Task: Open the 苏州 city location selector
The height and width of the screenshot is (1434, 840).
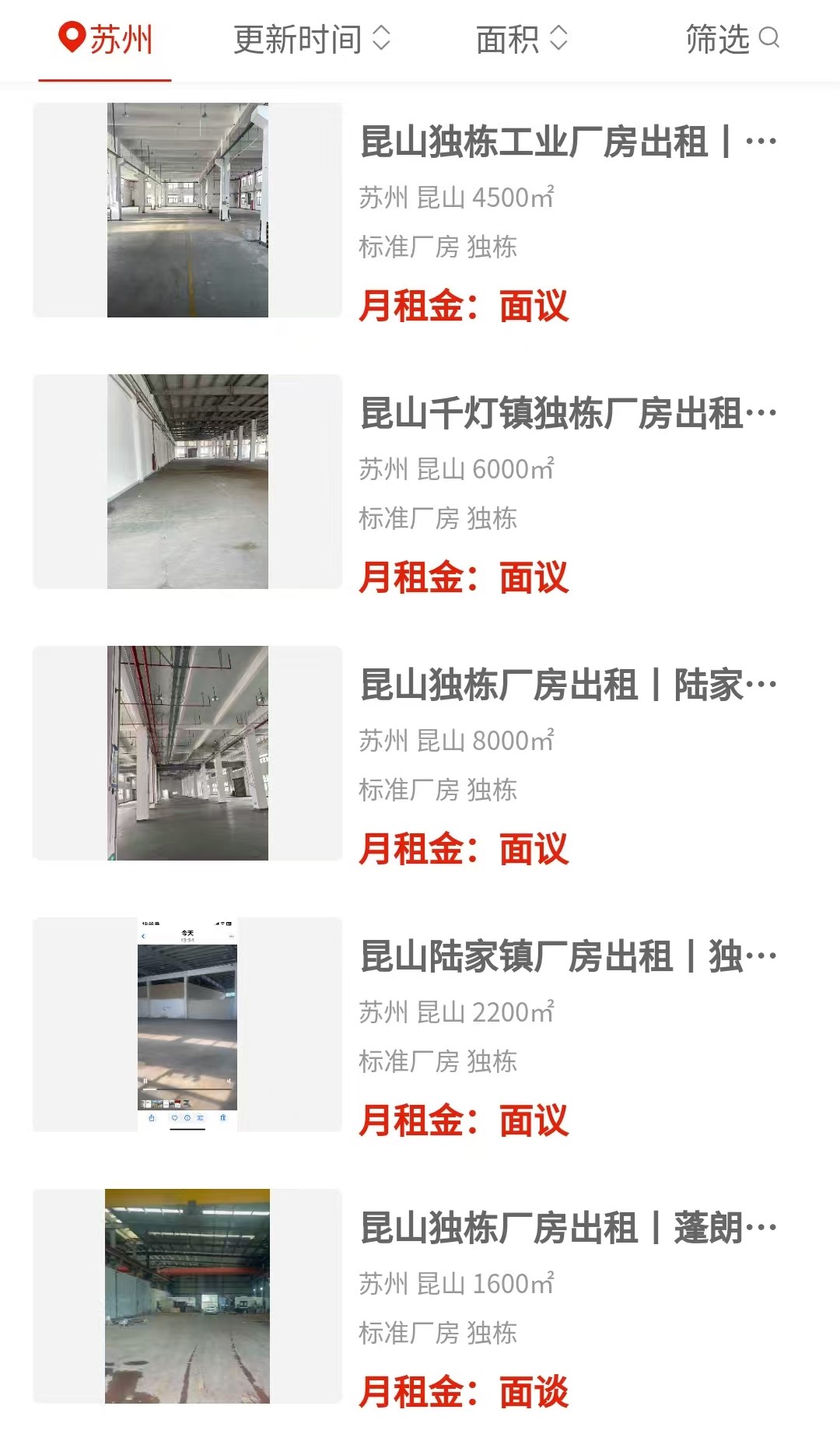Action: [106, 39]
